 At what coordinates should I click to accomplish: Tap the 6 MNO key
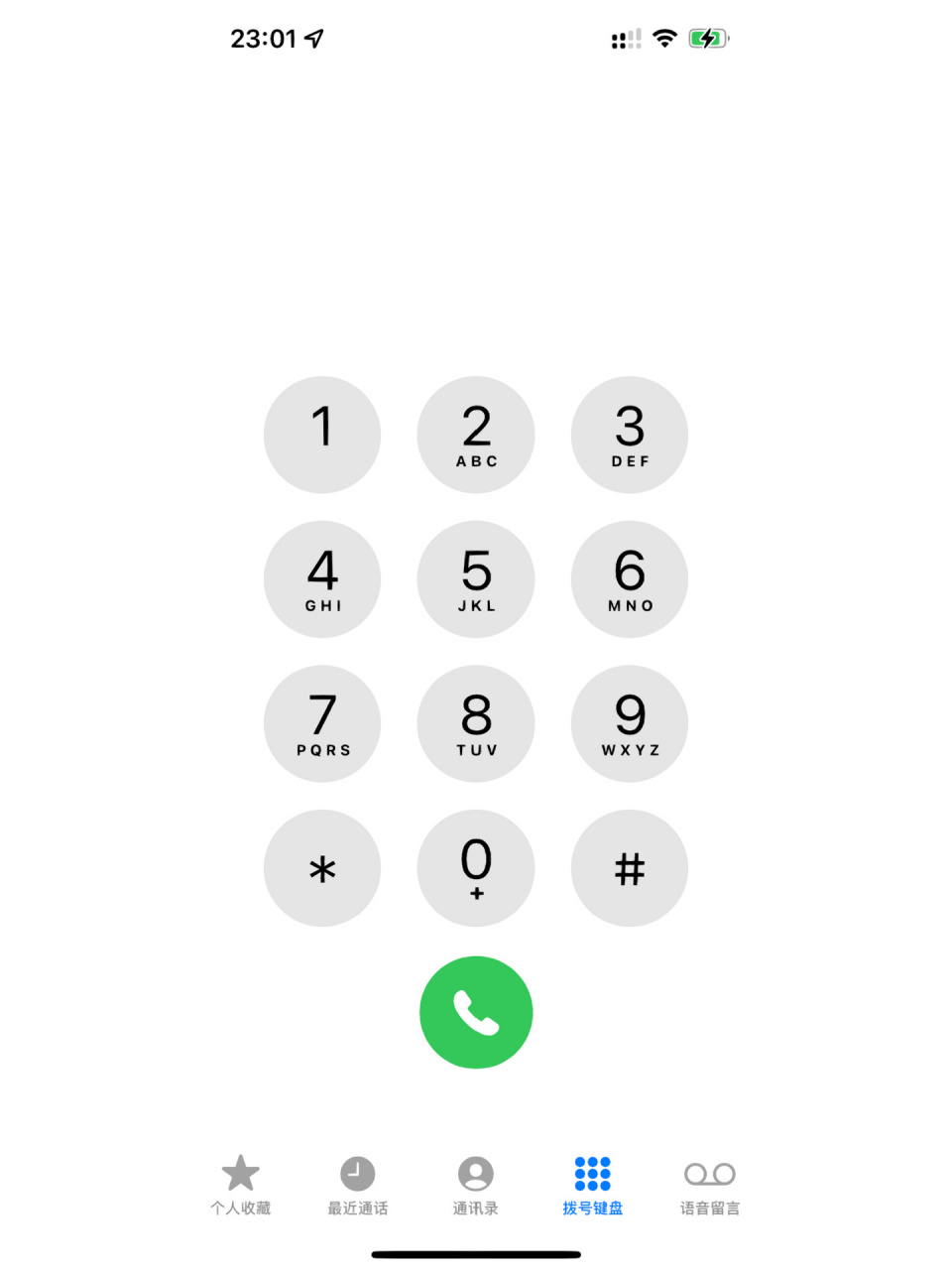(x=630, y=579)
